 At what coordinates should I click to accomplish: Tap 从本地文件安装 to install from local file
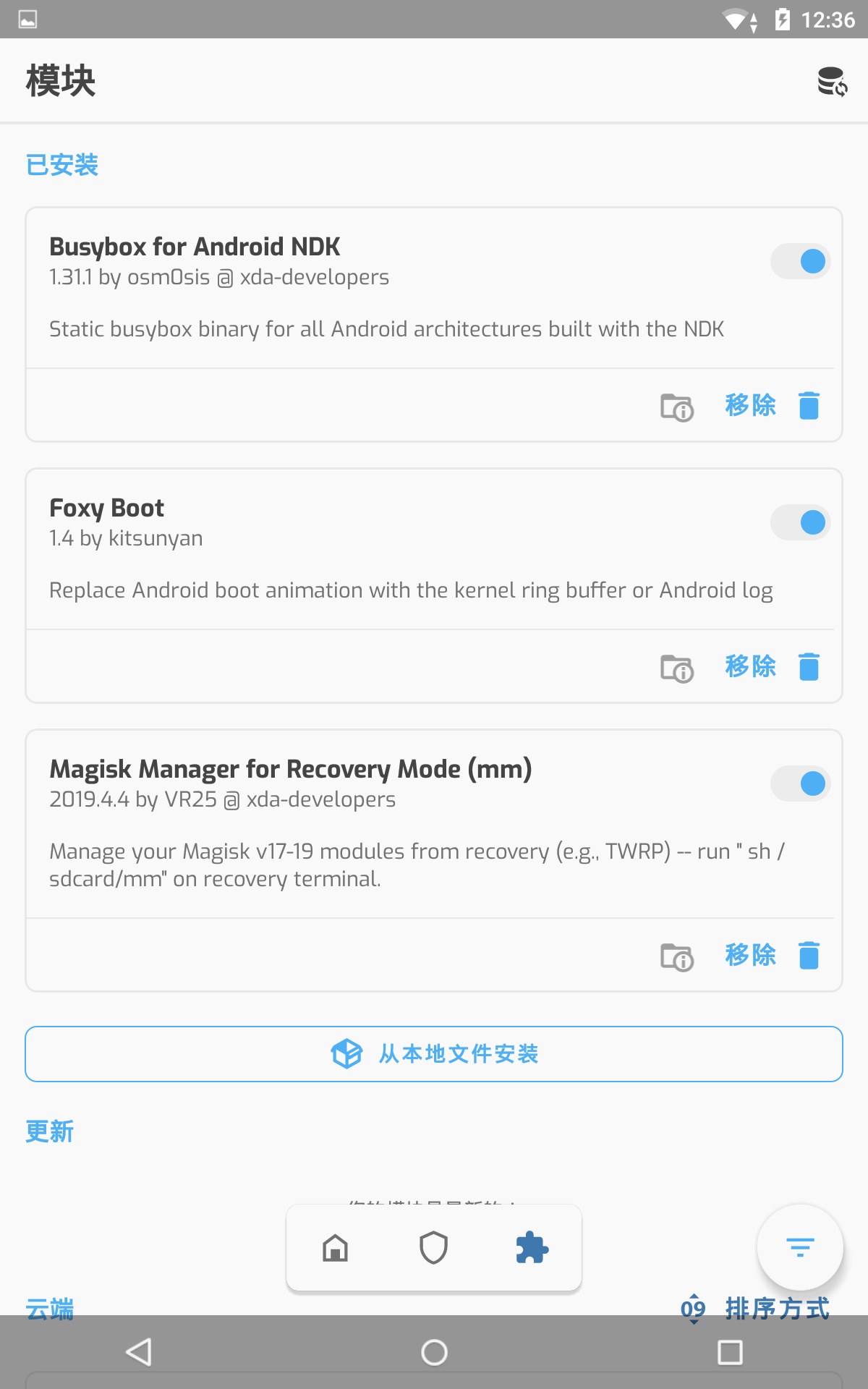click(x=434, y=1054)
